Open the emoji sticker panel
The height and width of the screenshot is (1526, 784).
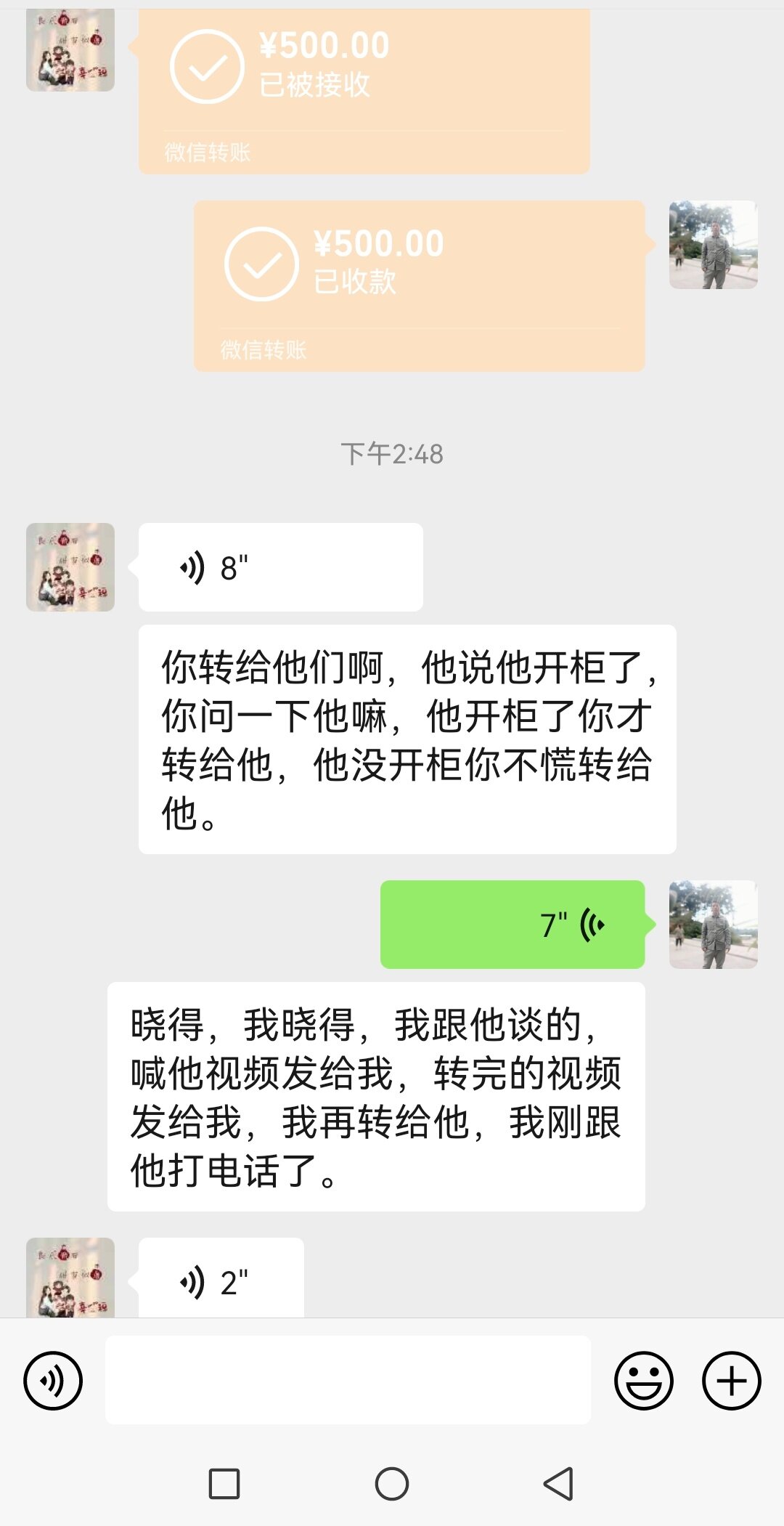643,1380
